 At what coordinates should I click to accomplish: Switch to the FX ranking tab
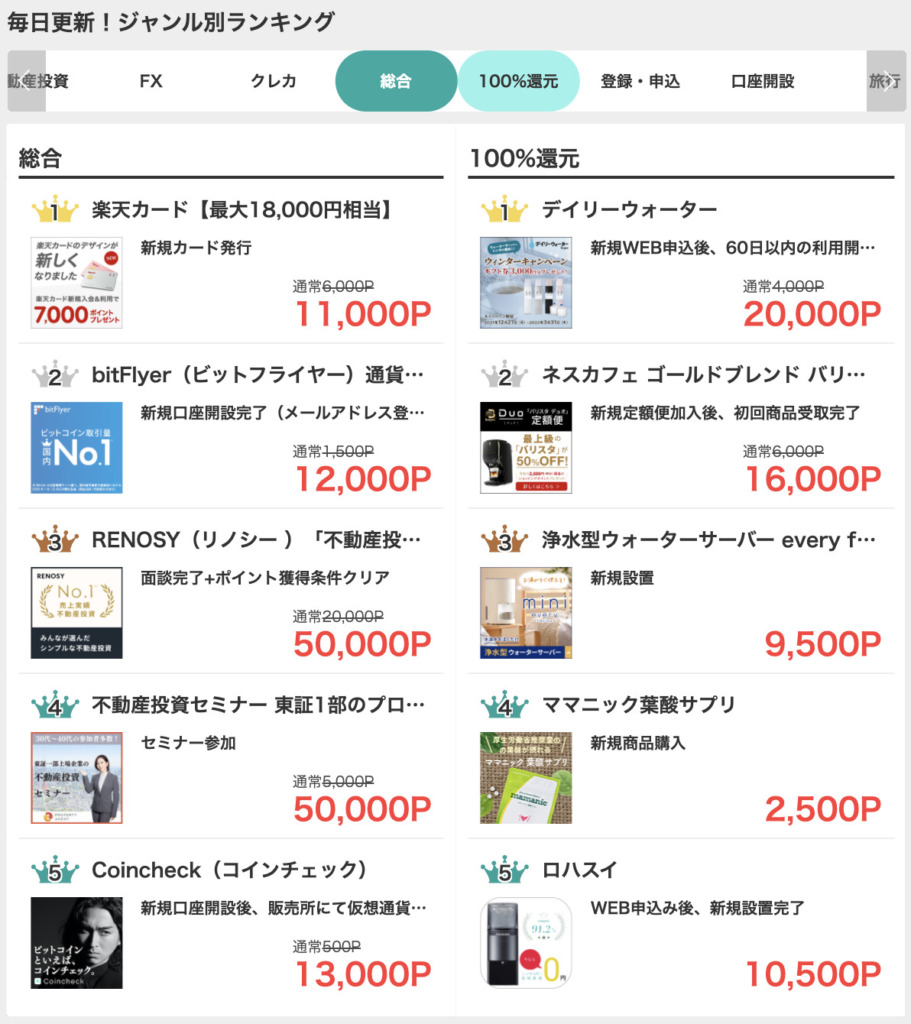pyautogui.click(x=153, y=81)
